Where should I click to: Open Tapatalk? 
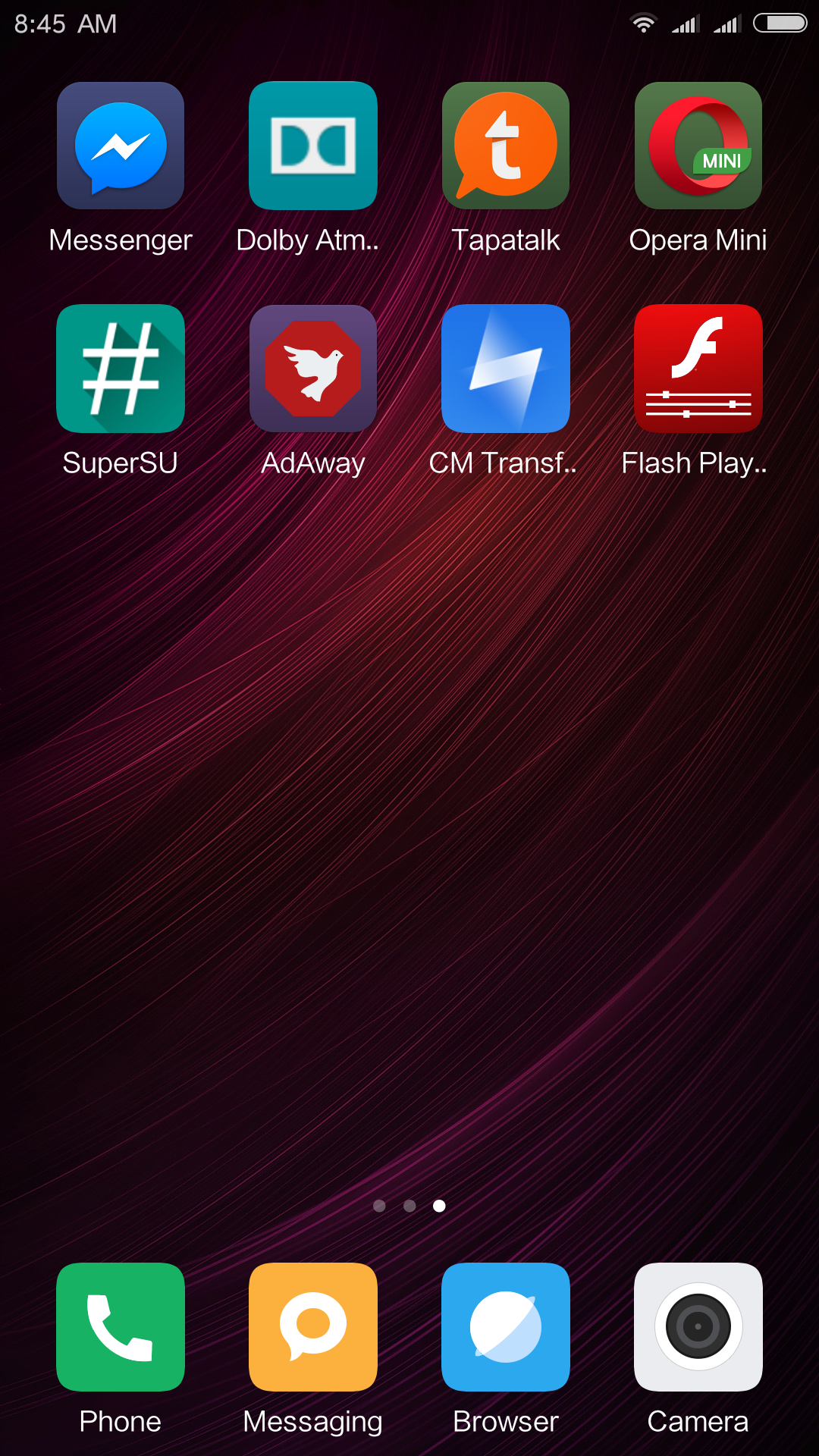(506, 146)
